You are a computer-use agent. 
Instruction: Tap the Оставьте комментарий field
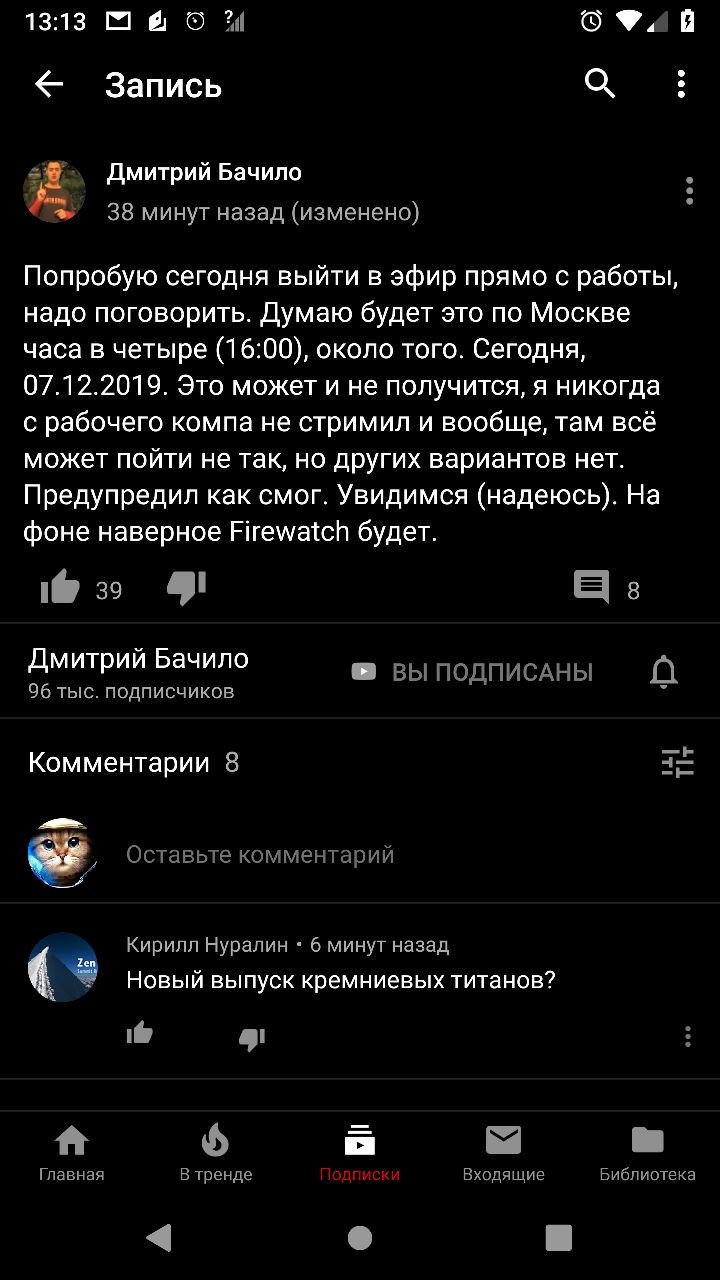(x=260, y=855)
